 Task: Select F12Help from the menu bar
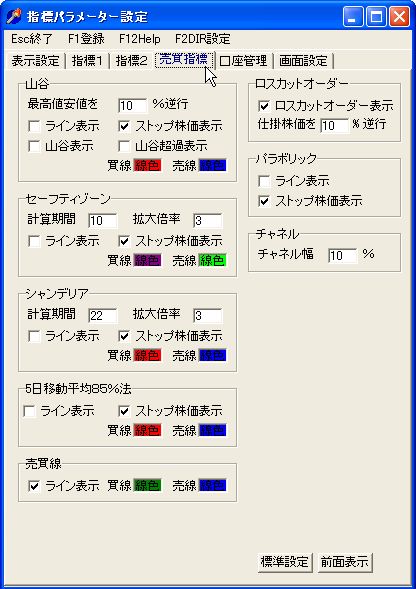[x=140, y=39]
